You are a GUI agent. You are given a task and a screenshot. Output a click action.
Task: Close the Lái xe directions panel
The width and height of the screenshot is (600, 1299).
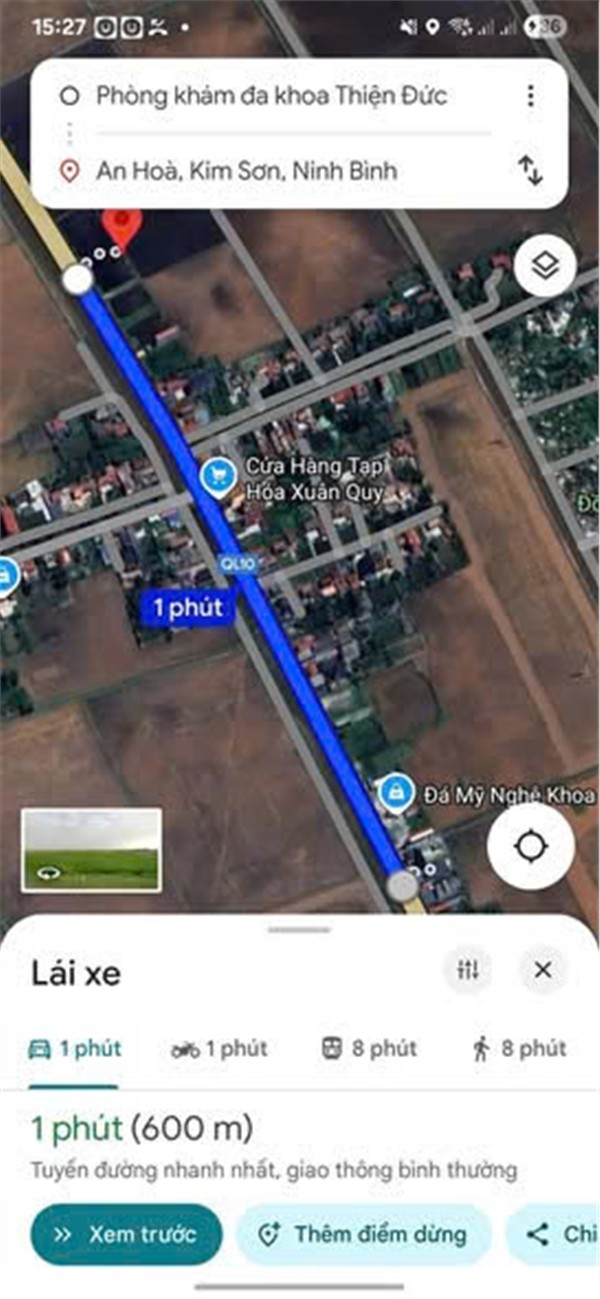(x=543, y=969)
